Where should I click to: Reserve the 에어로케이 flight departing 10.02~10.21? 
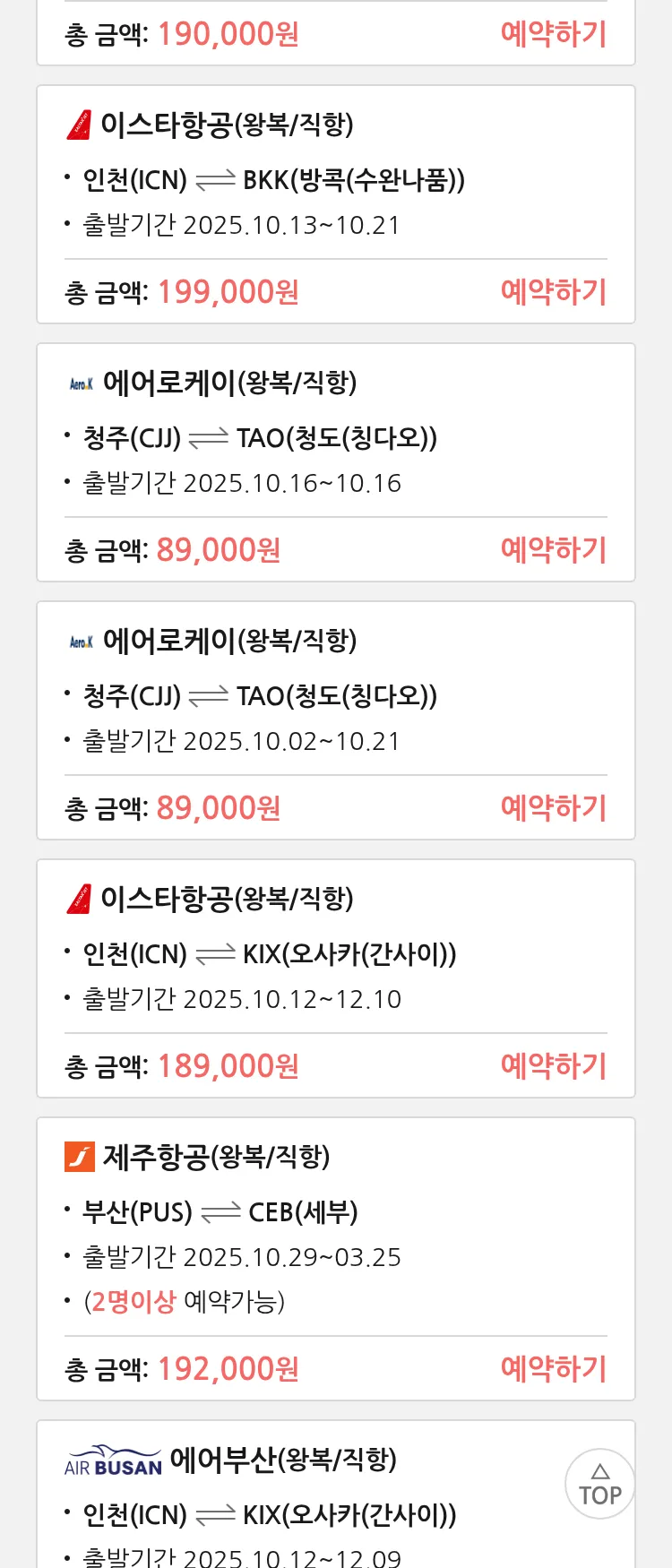(553, 808)
